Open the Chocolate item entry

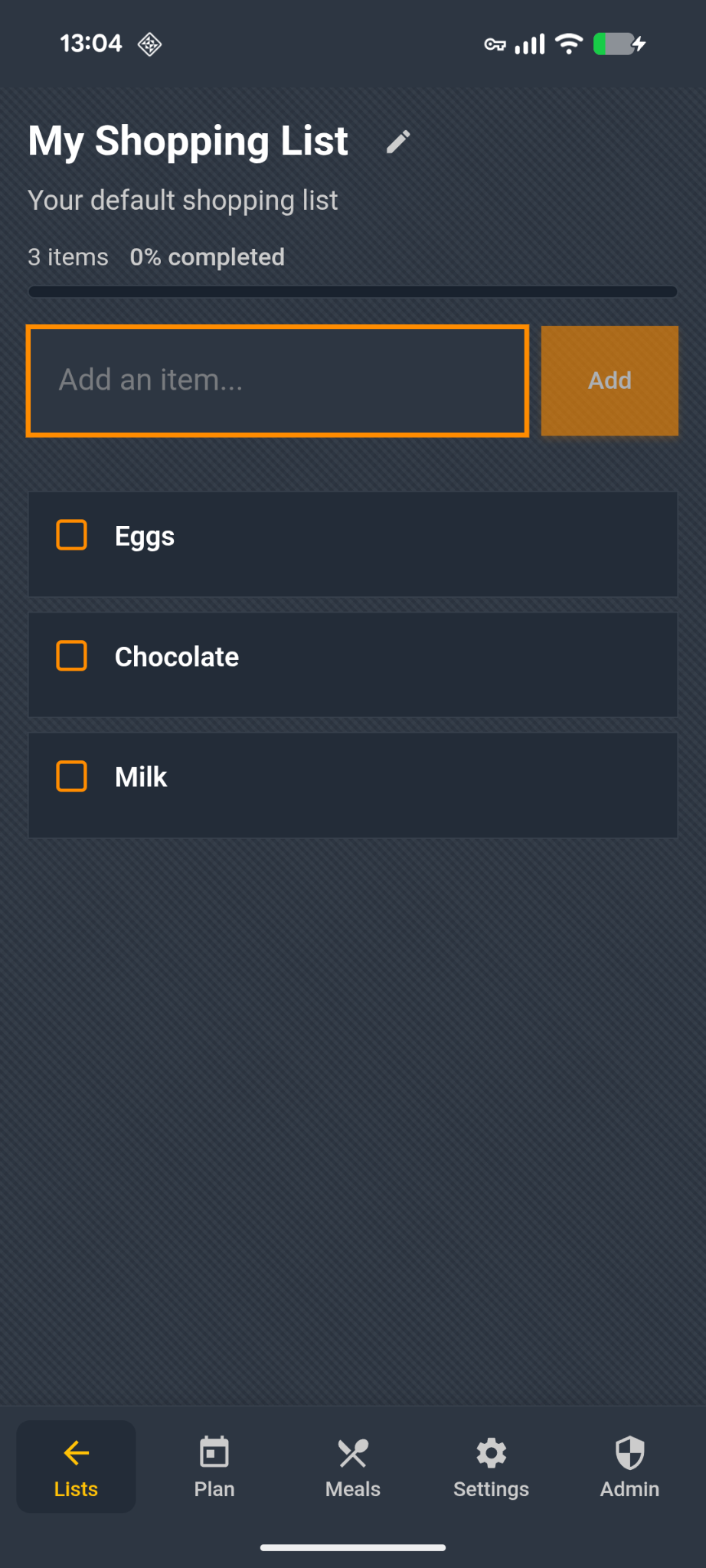[352, 665]
